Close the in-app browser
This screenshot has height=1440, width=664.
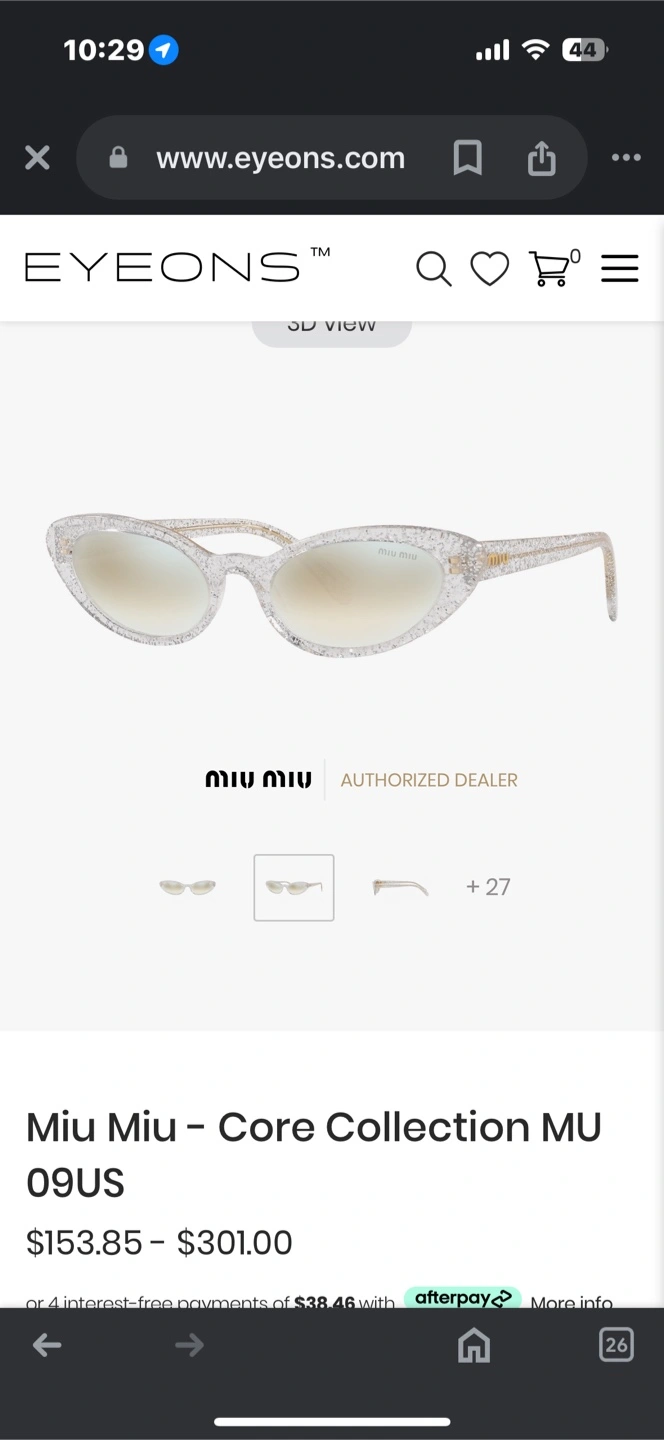coord(37,158)
